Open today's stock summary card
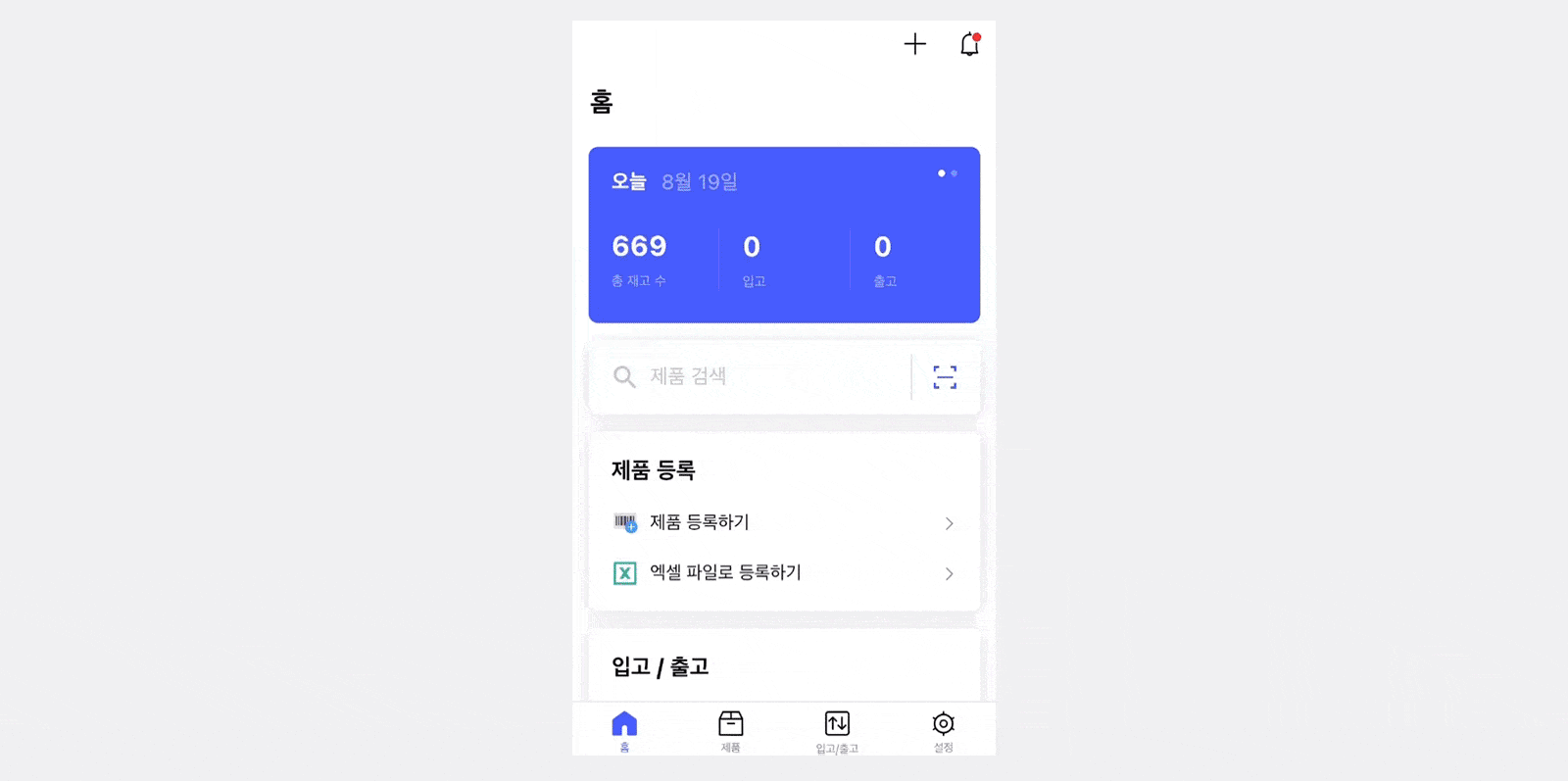The height and width of the screenshot is (781, 1568). coord(784,235)
